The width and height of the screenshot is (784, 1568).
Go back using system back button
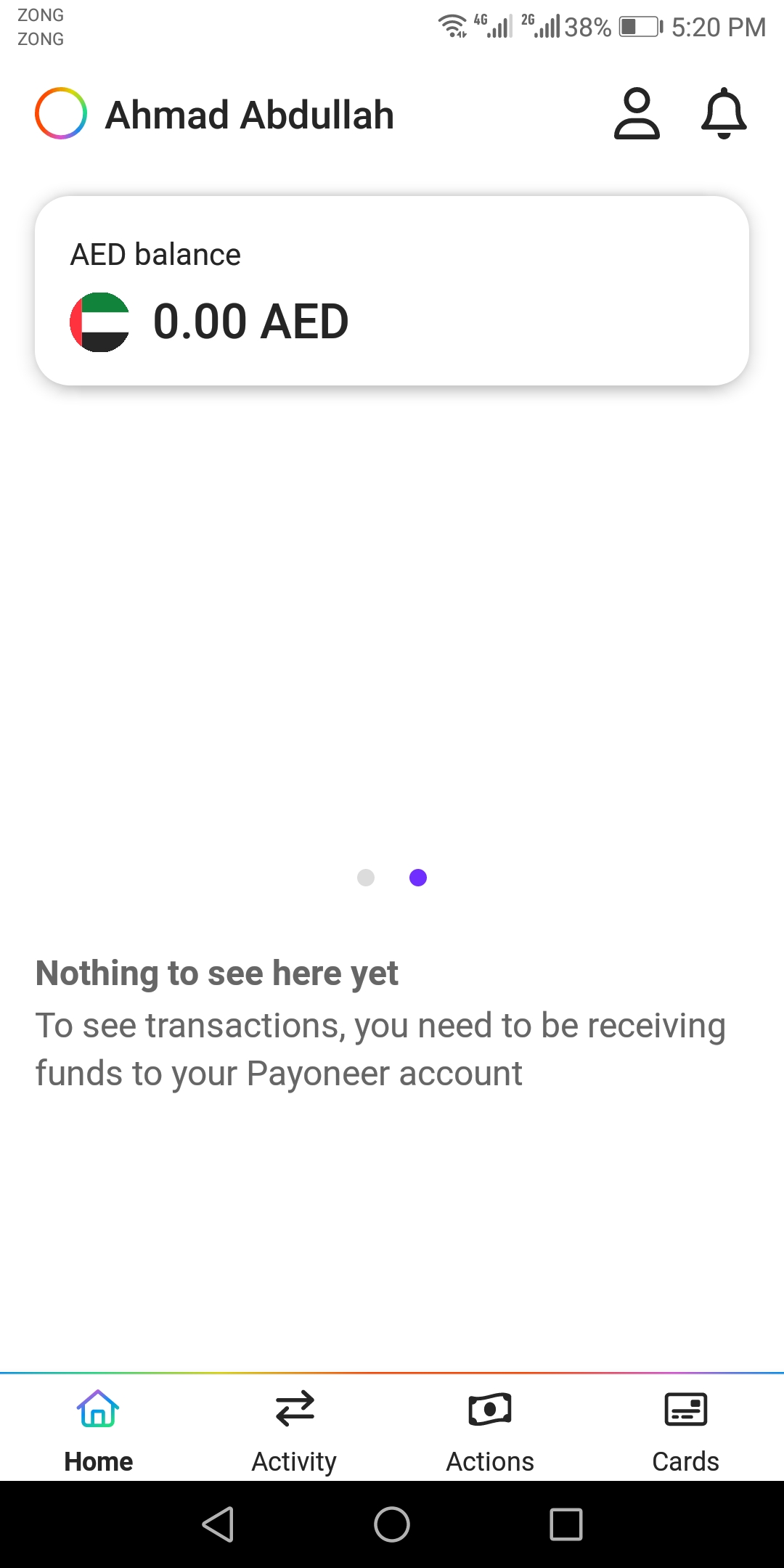click(x=218, y=1524)
